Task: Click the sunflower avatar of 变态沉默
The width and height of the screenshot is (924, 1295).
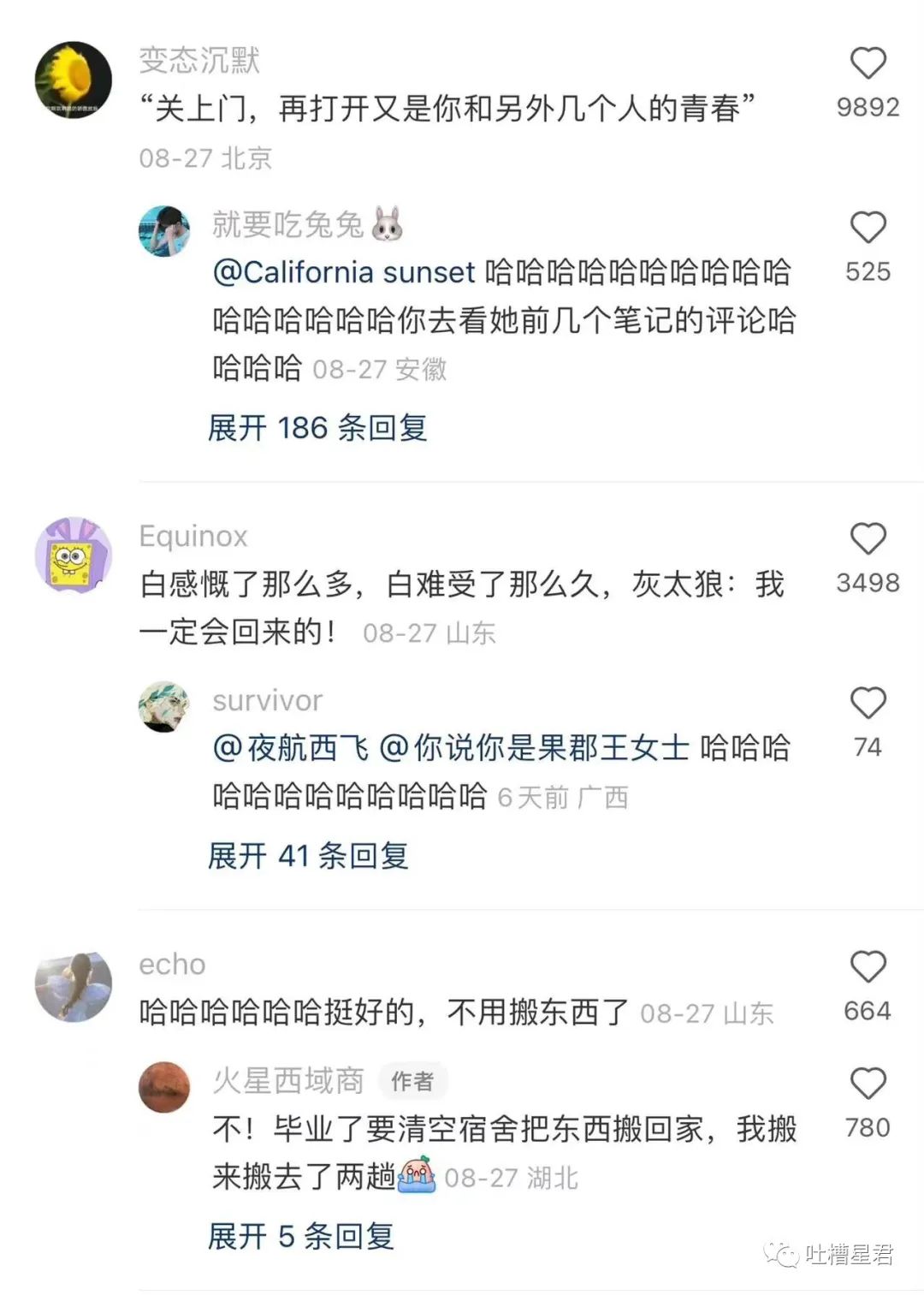Action: coord(73,79)
